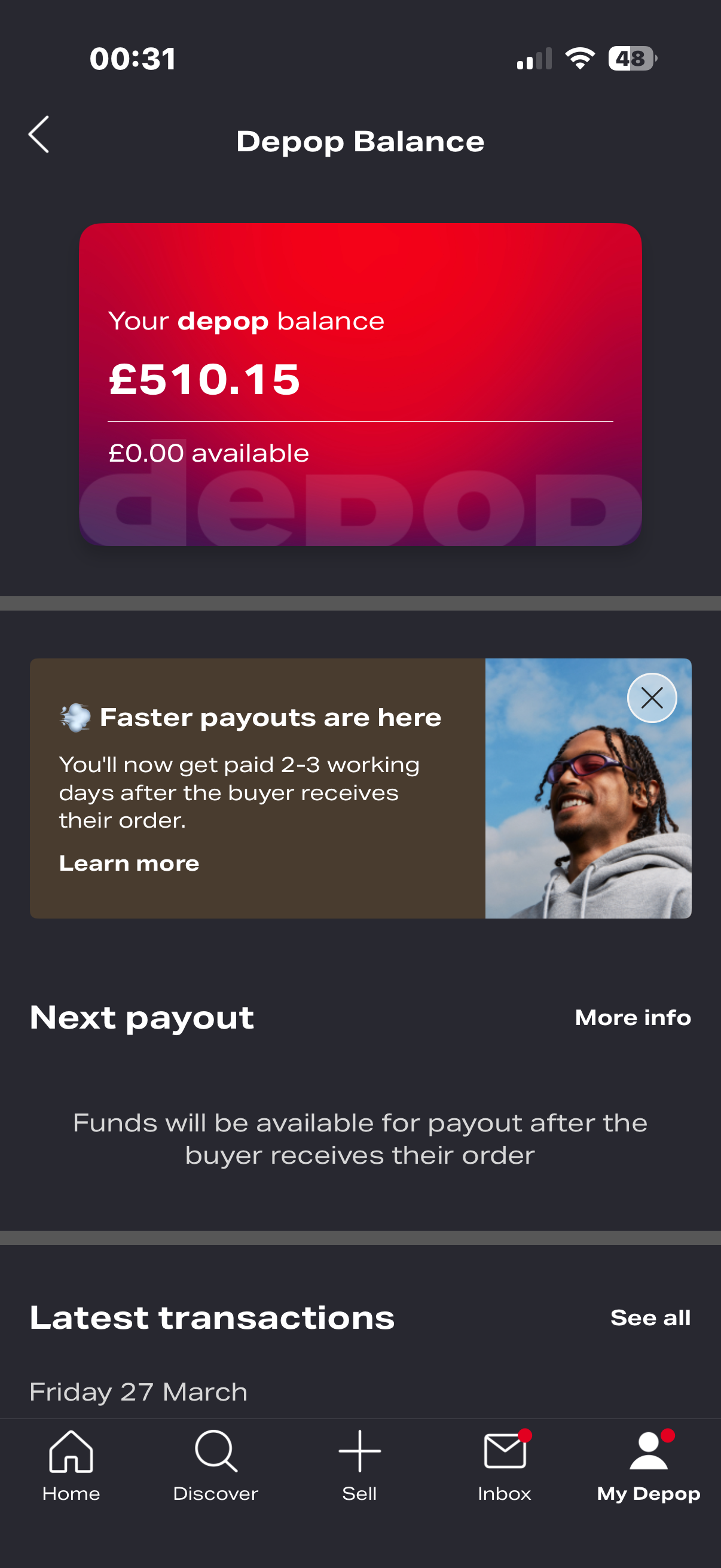
Task: Dismiss the Faster payouts banner
Action: point(651,697)
